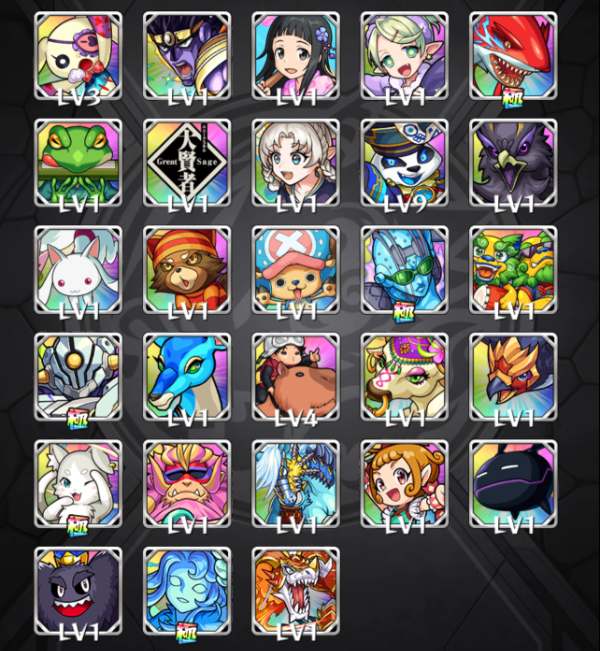
Task: Select the red shark monster
Action: [x=513, y=54]
